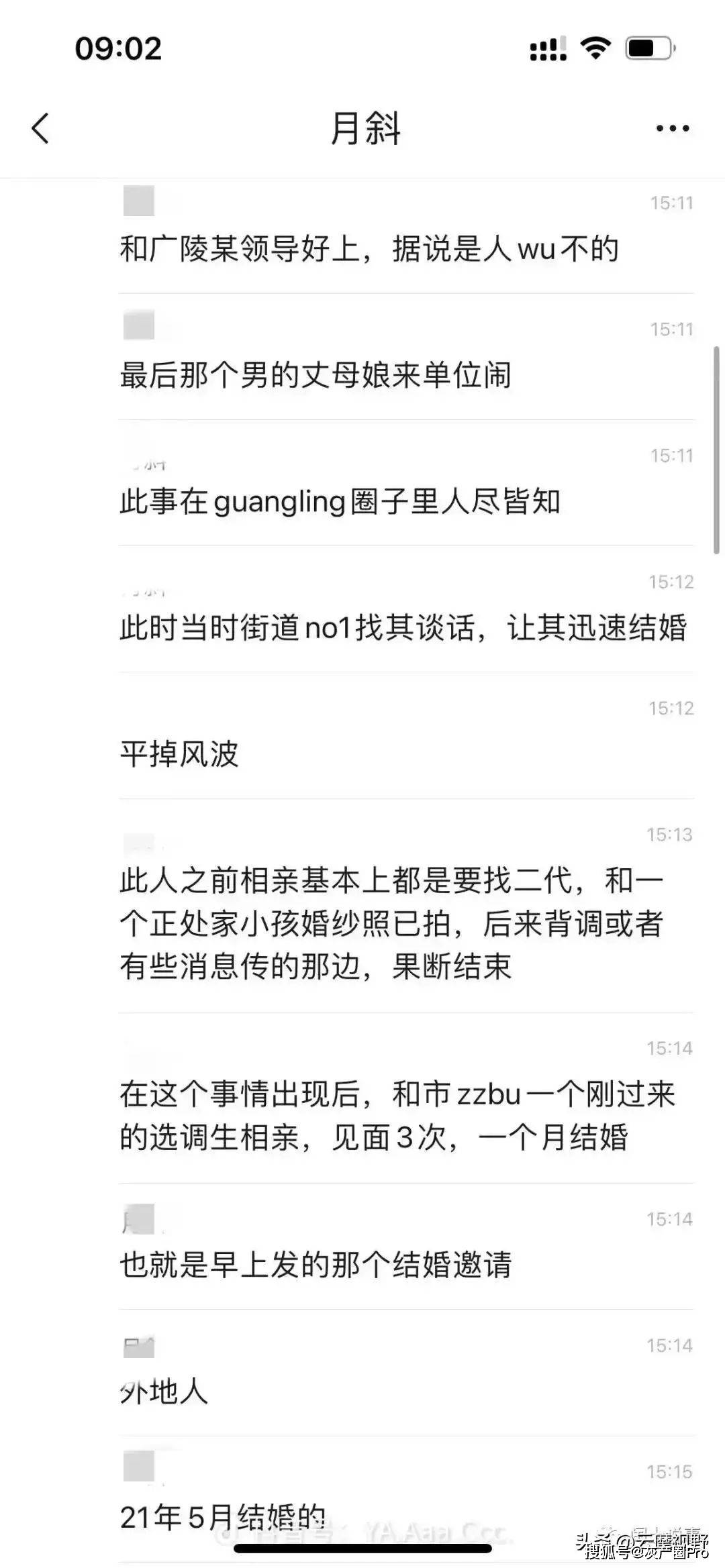Open the message about 街道no1找其谈话
The width and height of the screenshot is (725, 1568).
[x=406, y=610]
